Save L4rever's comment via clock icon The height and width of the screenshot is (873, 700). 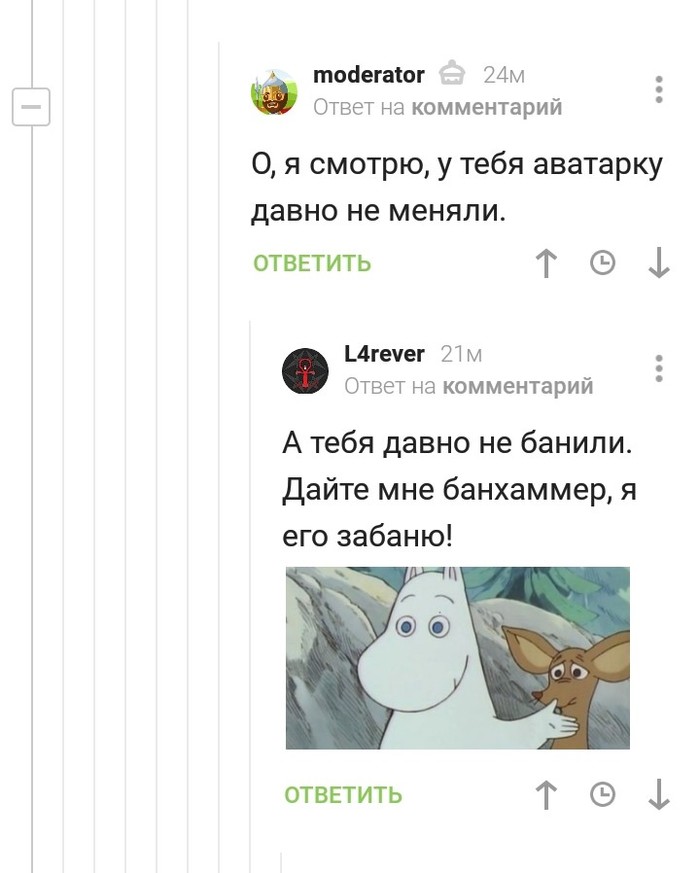tap(603, 795)
